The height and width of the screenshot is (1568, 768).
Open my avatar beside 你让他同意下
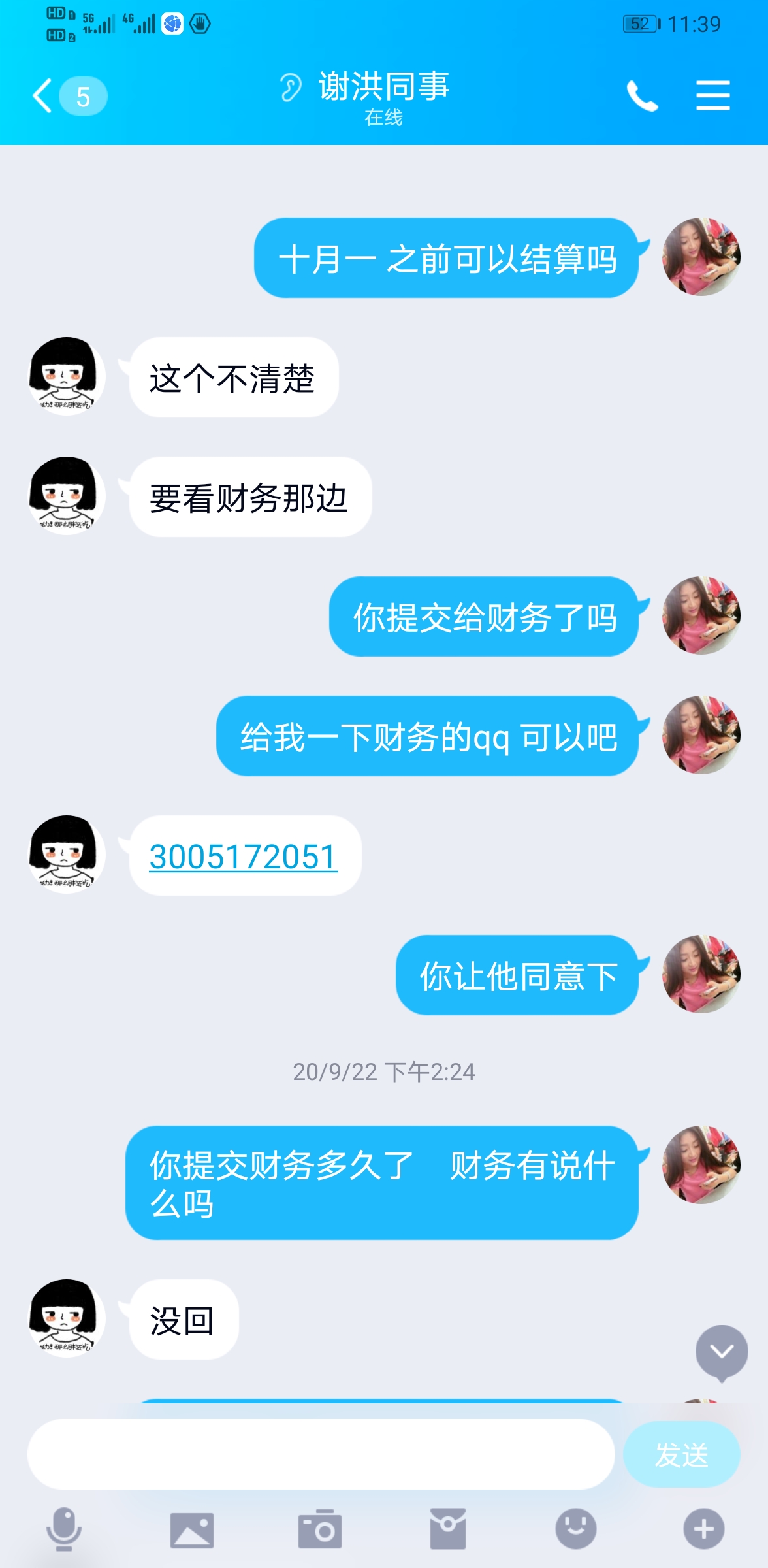point(701,974)
